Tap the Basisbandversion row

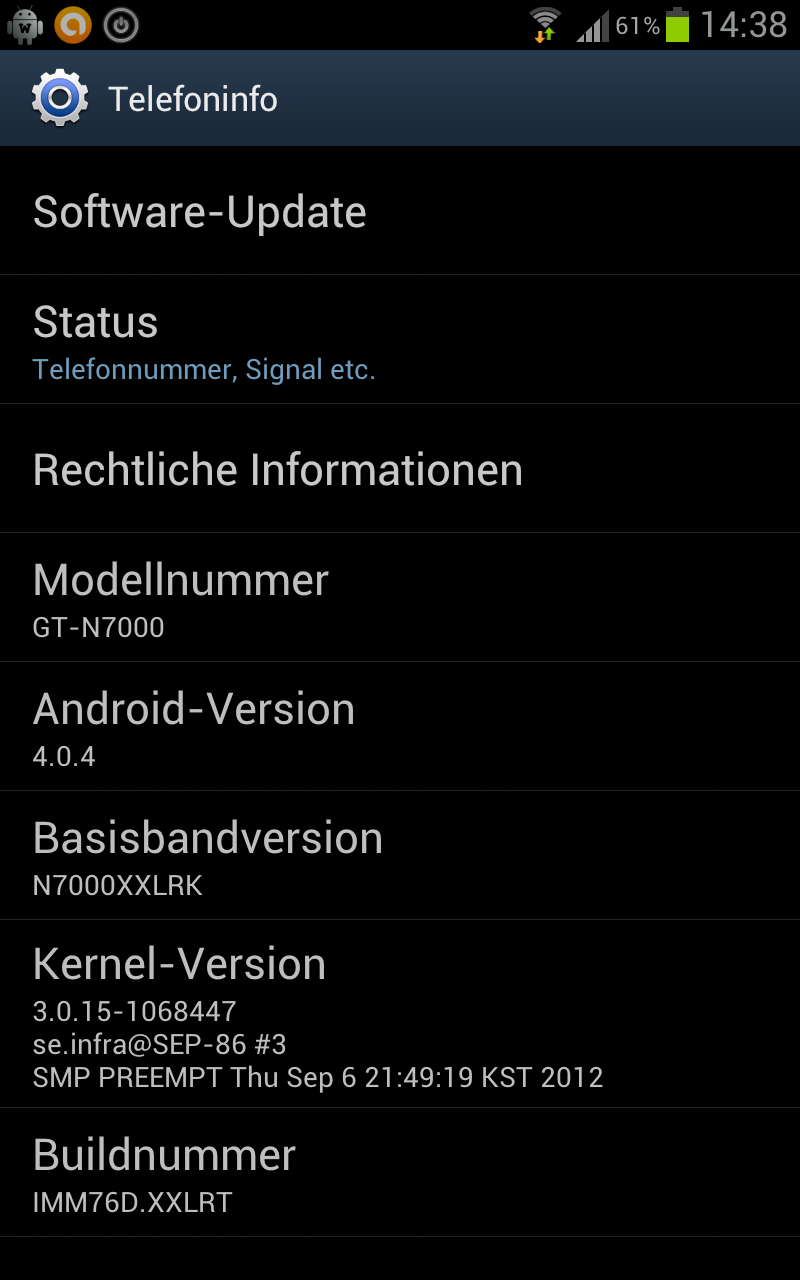400,856
